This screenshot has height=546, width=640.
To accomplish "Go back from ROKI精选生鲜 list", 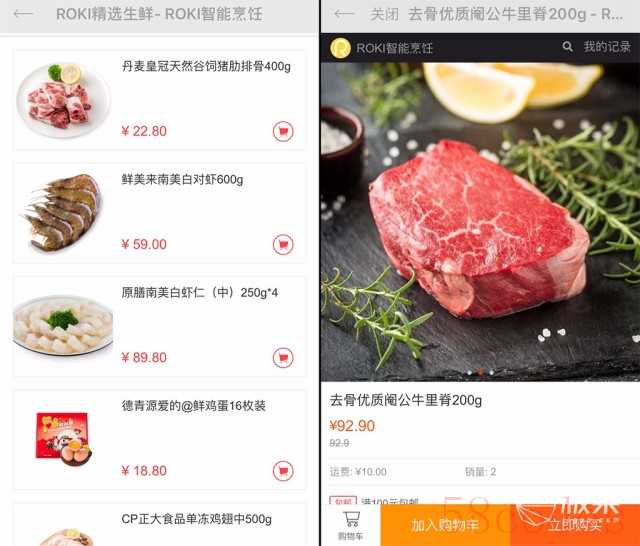I will tap(23, 15).
